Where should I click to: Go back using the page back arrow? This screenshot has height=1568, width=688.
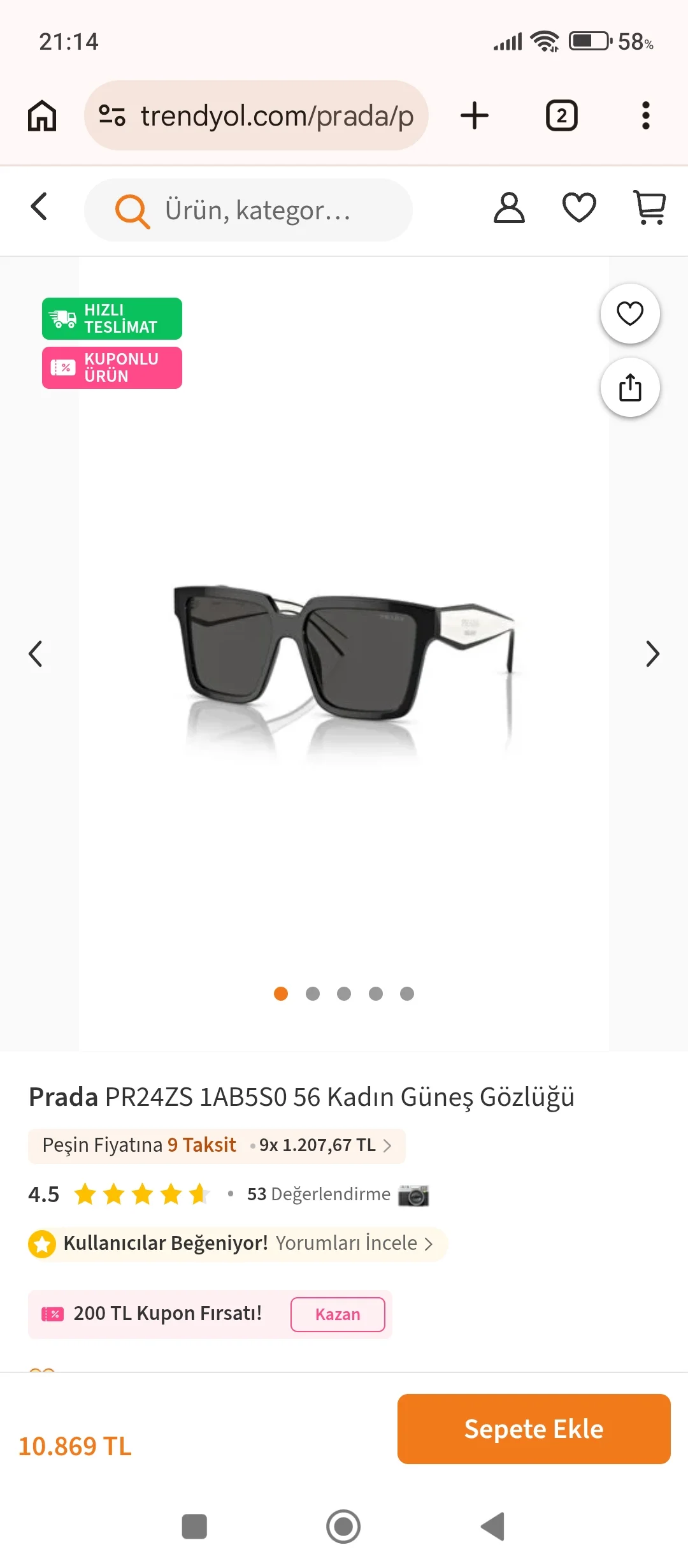point(39,207)
